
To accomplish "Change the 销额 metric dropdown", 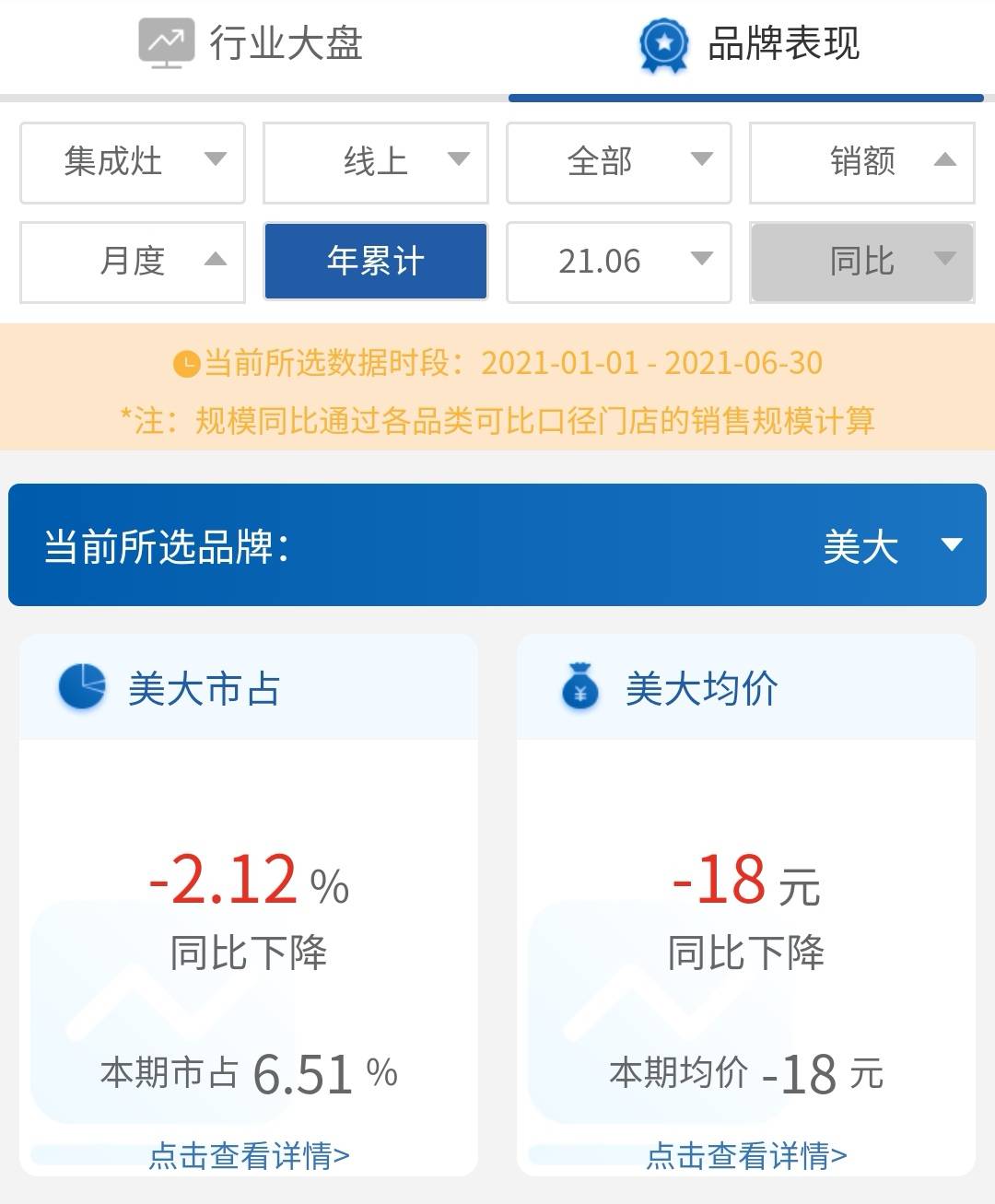I will coord(862,162).
